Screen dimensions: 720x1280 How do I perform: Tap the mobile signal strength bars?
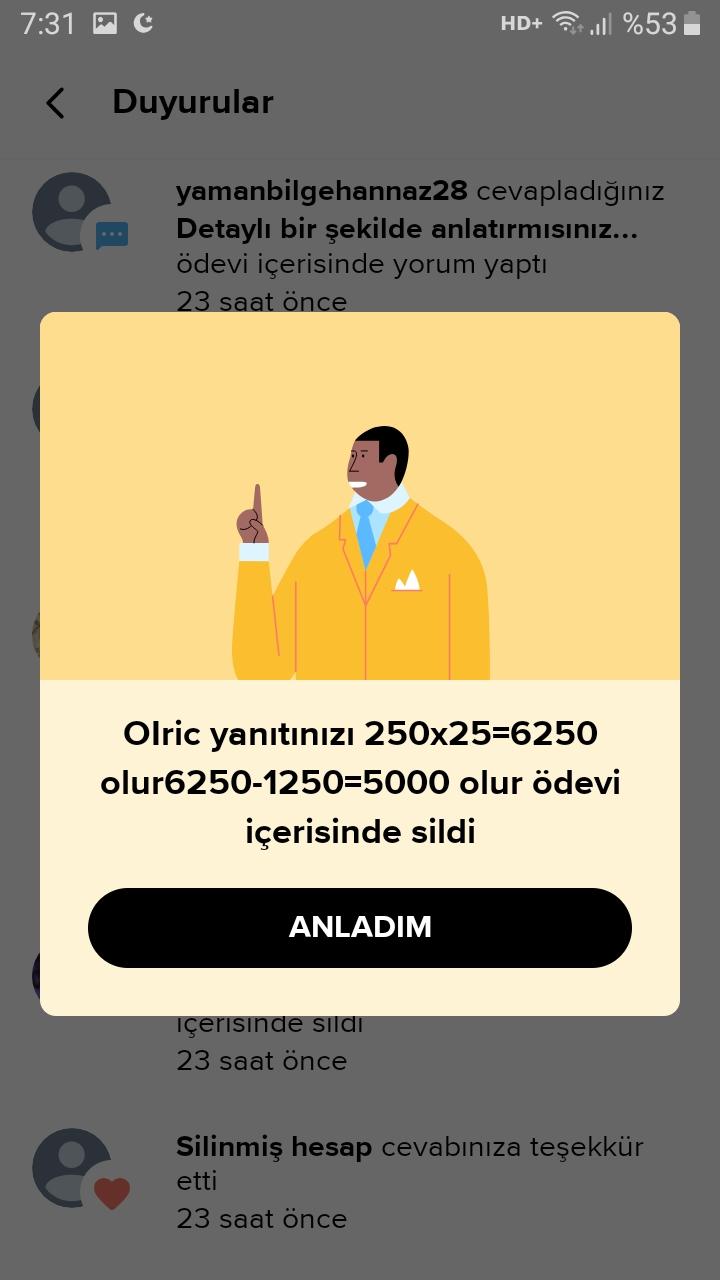click(601, 22)
